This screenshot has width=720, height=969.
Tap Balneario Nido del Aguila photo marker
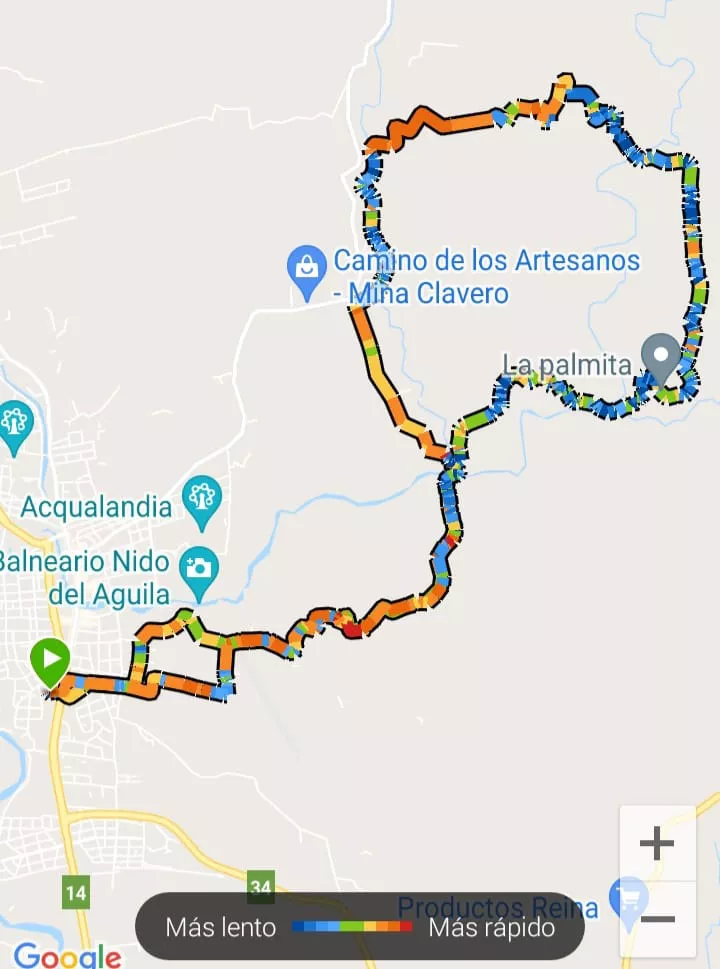[198, 570]
